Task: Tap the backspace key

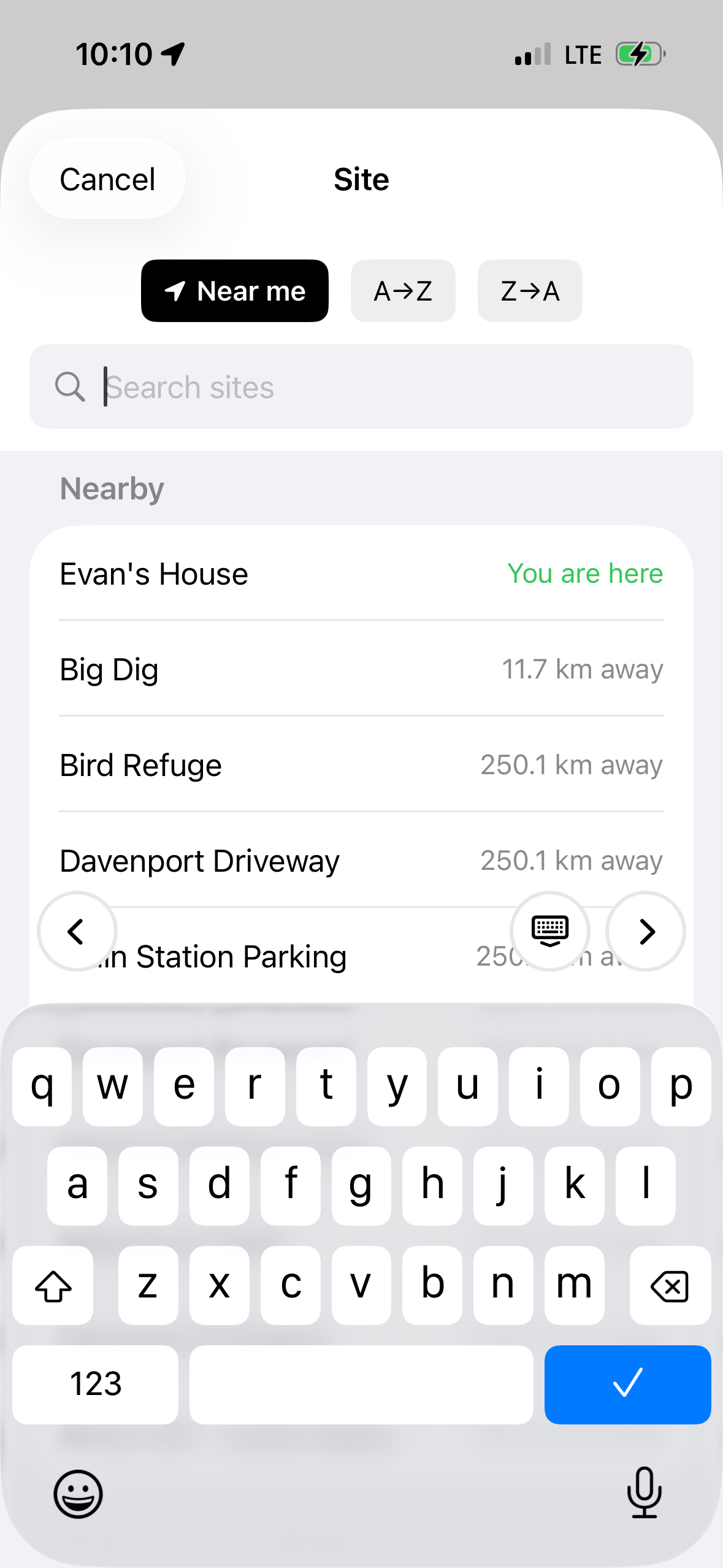Action: (670, 1285)
